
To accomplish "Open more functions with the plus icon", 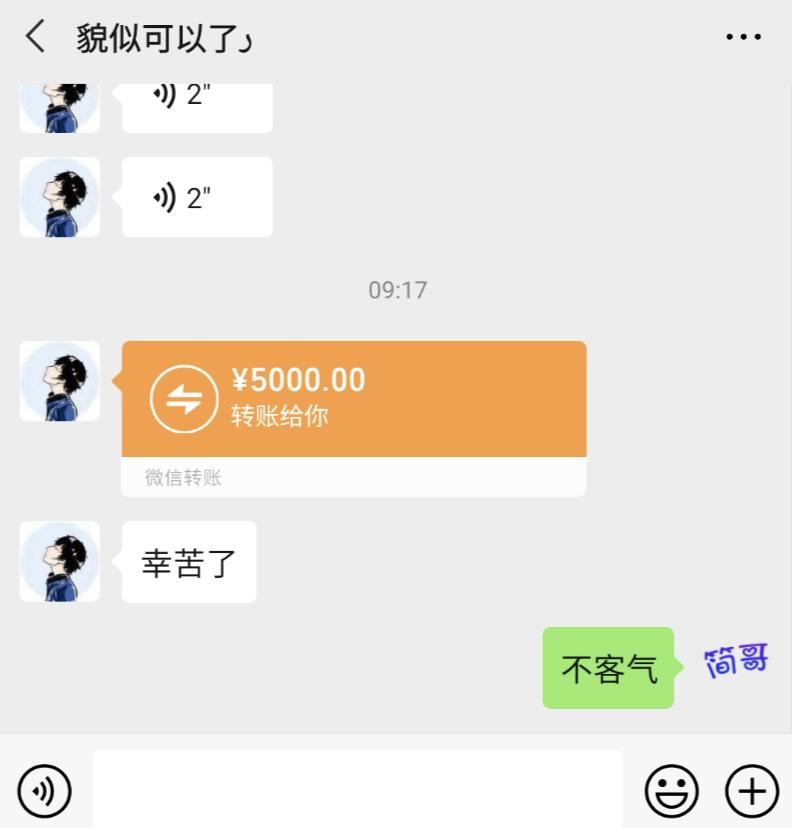I will pyautogui.click(x=751, y=790).
